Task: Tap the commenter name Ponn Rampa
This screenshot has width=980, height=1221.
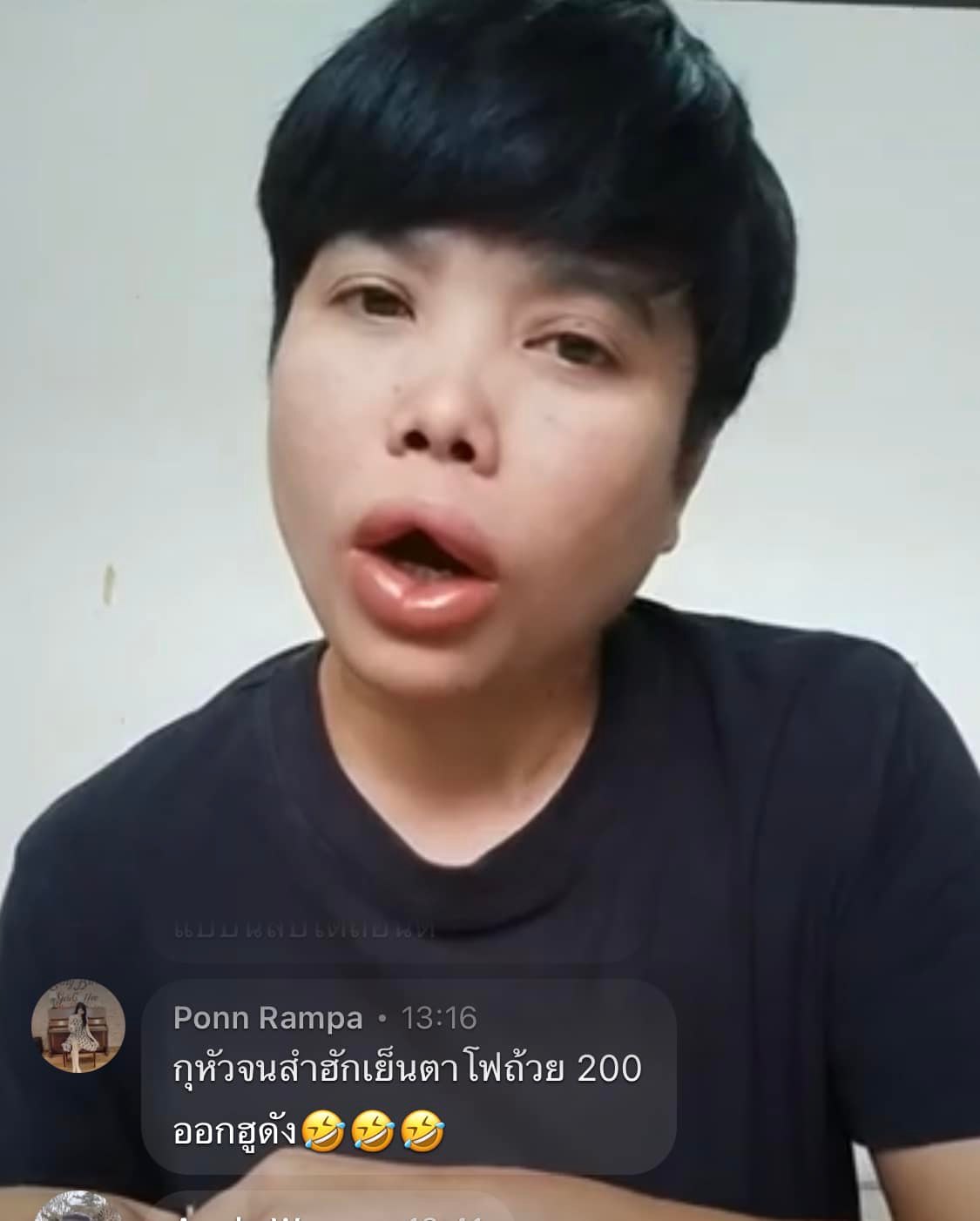Action: click(267, 1017)
